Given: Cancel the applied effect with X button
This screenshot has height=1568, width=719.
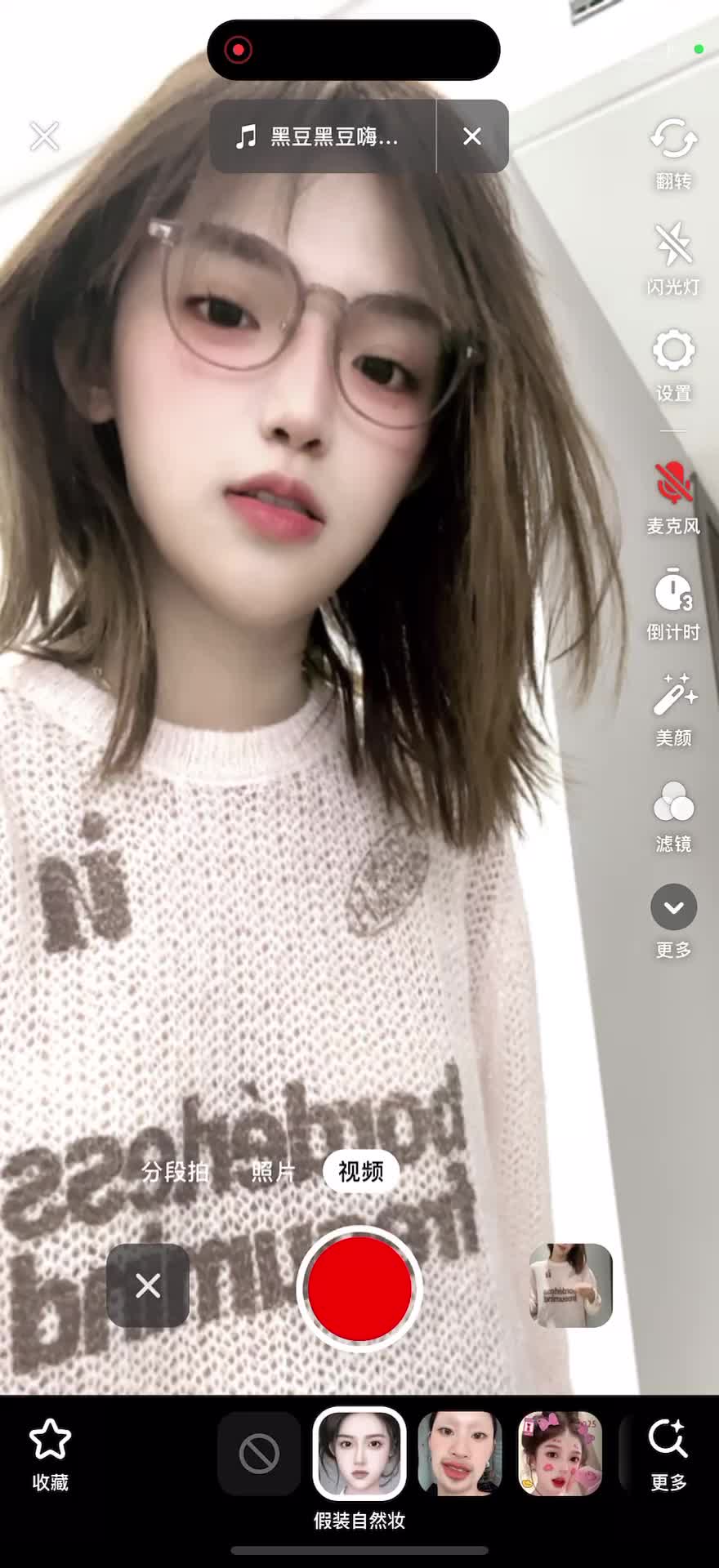Looking at the screenshot, I should tap(148, 1285).
